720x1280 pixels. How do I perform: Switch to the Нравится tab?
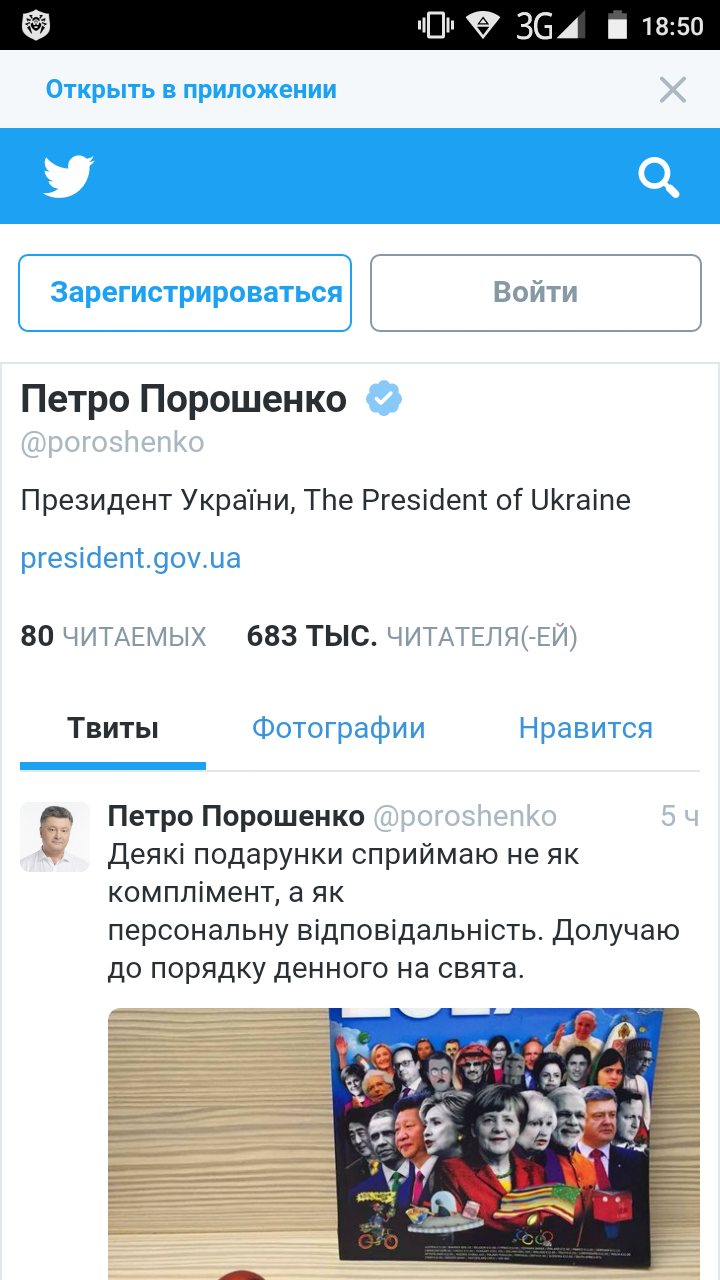[x=585, y=728]
